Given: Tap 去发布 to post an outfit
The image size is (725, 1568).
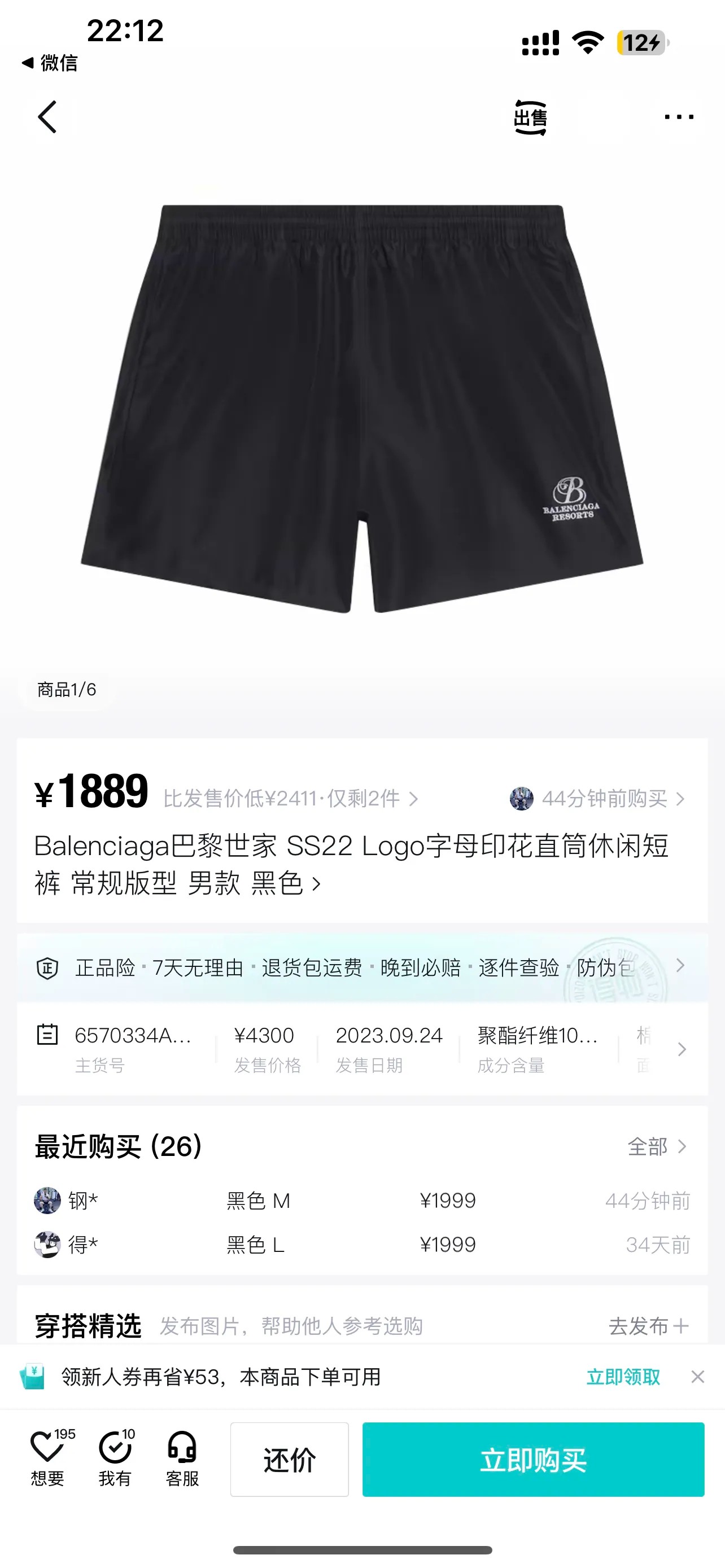Looking at the screenshot, I should [x=648, y=1325].
